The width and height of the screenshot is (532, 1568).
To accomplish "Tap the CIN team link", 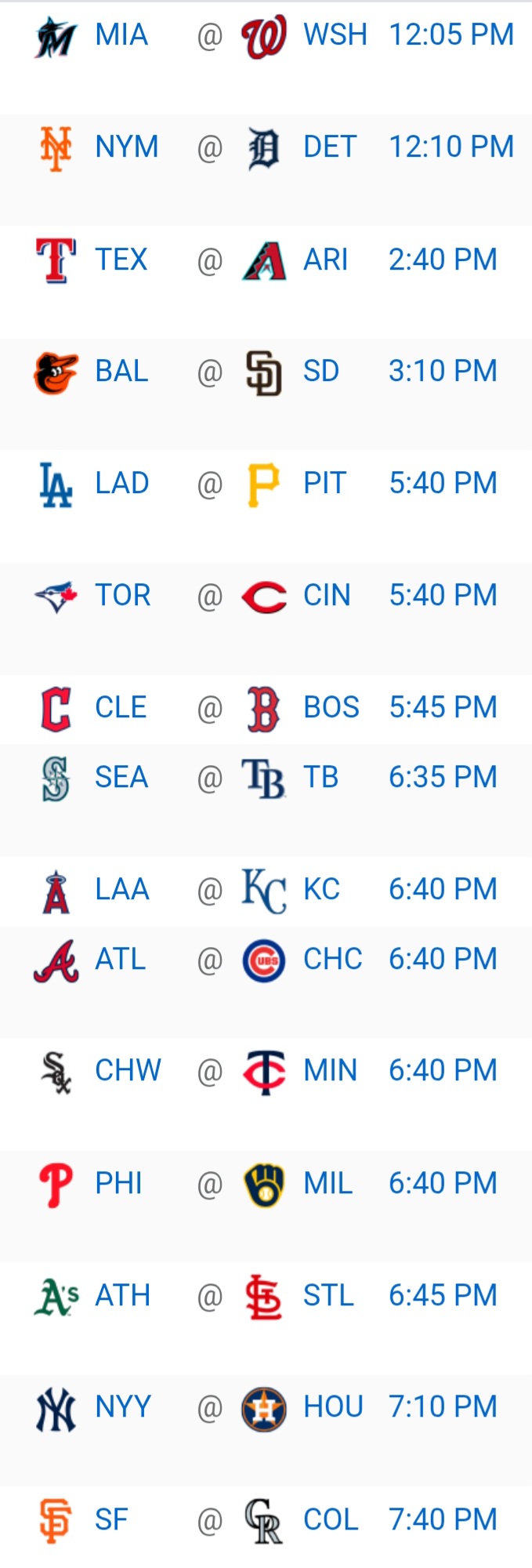I will click(327, 596).
